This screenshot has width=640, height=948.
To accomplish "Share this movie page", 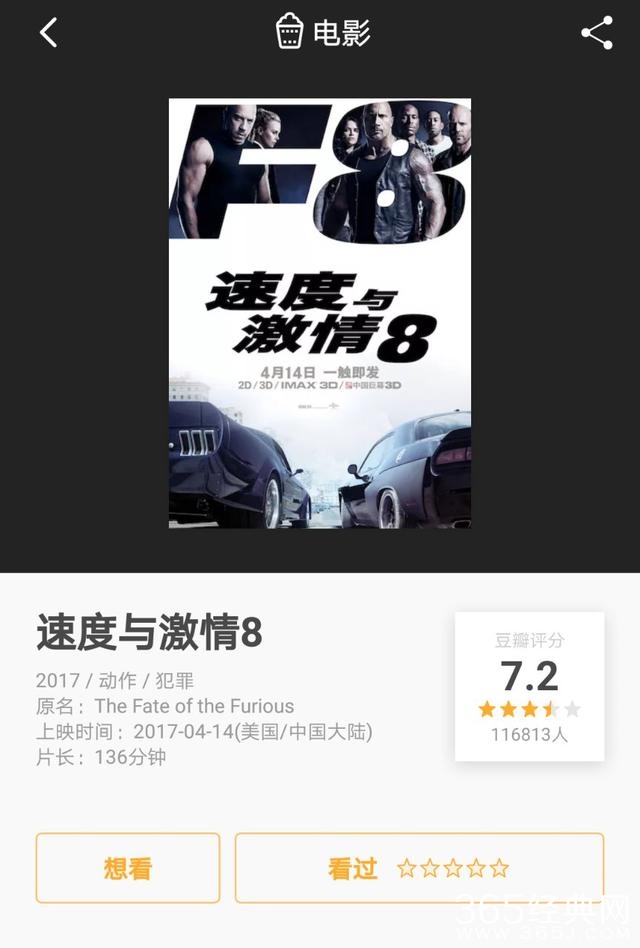I will point(596,33).
